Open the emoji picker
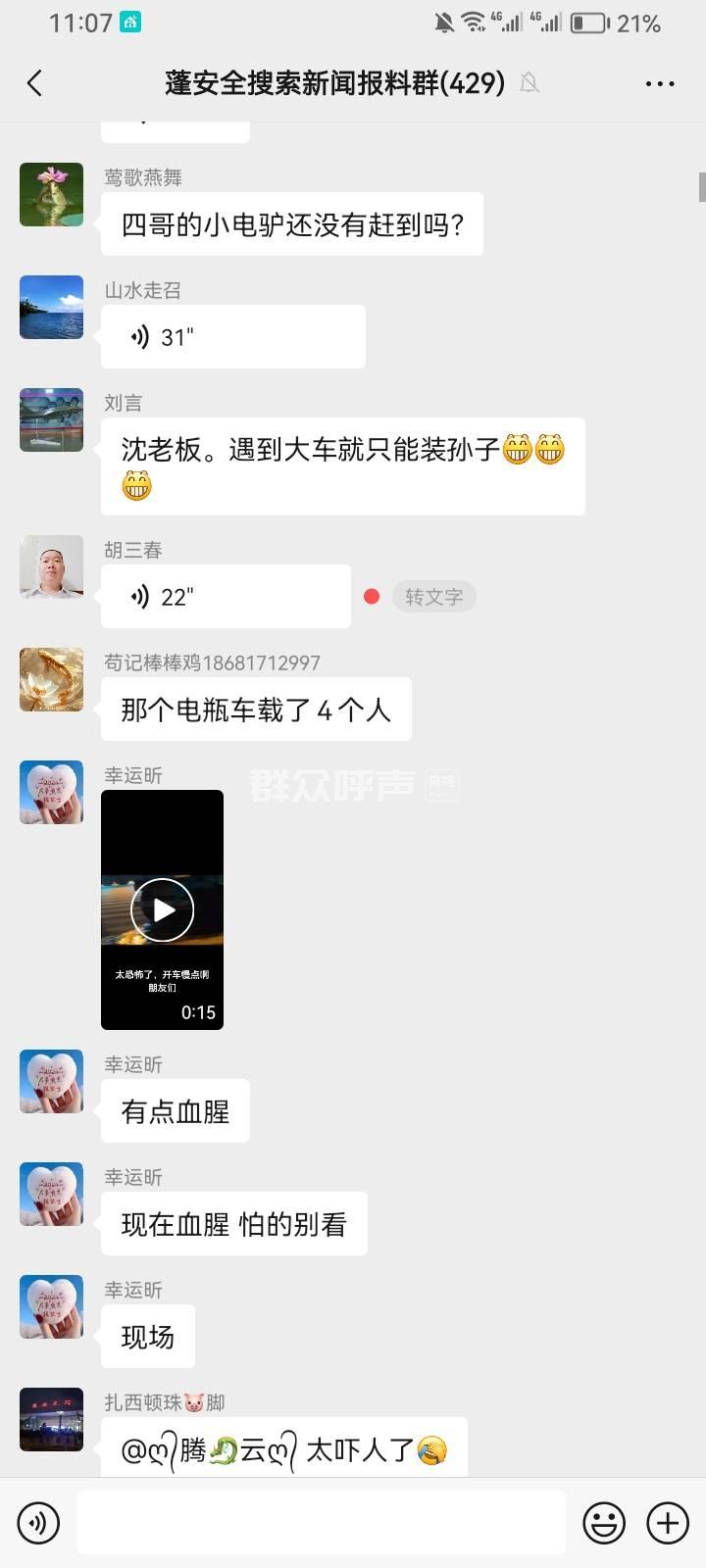Viewport: 706px width, 1568px height. coord(604,1523)
